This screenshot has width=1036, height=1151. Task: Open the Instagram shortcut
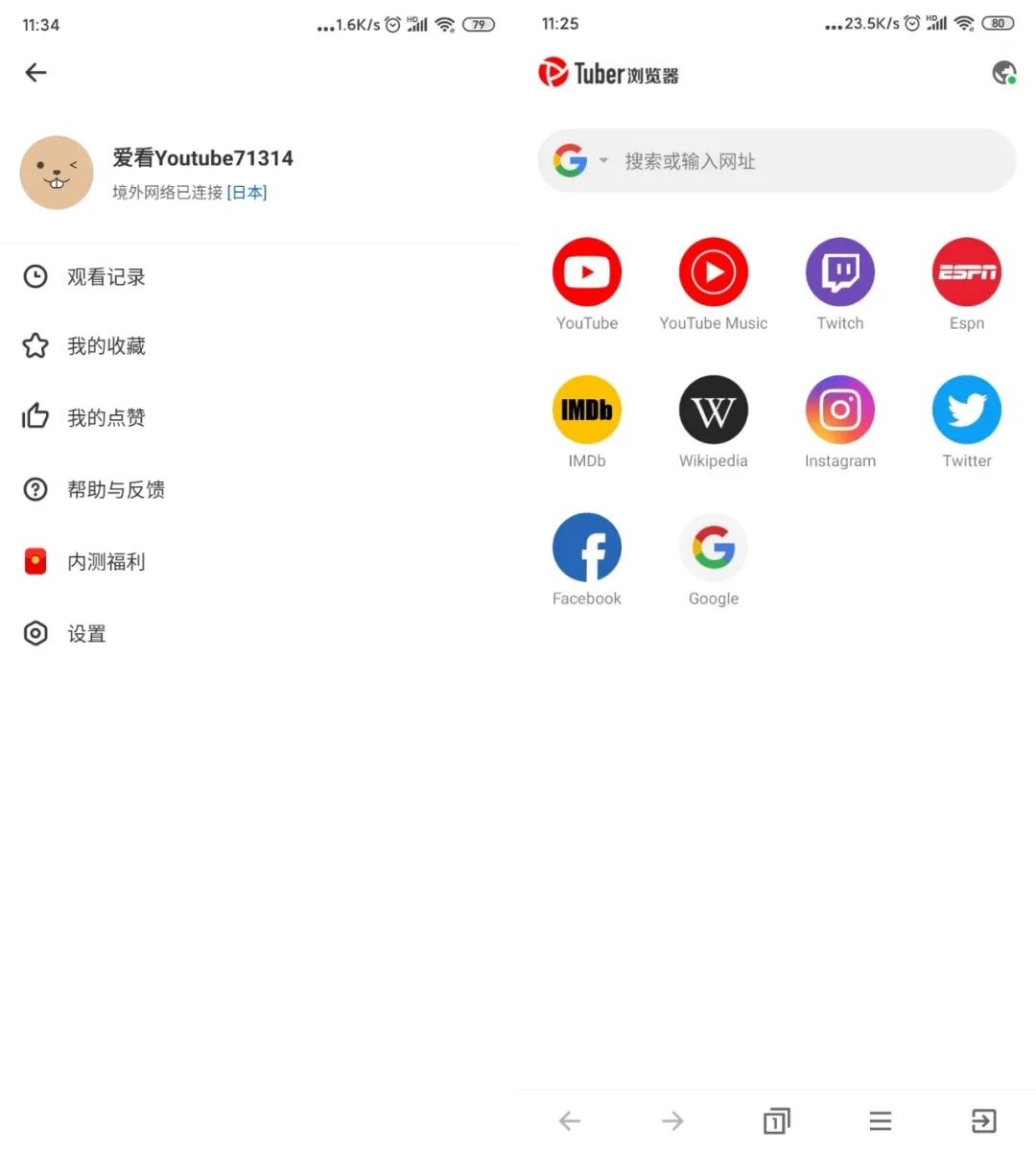(840, 410)
